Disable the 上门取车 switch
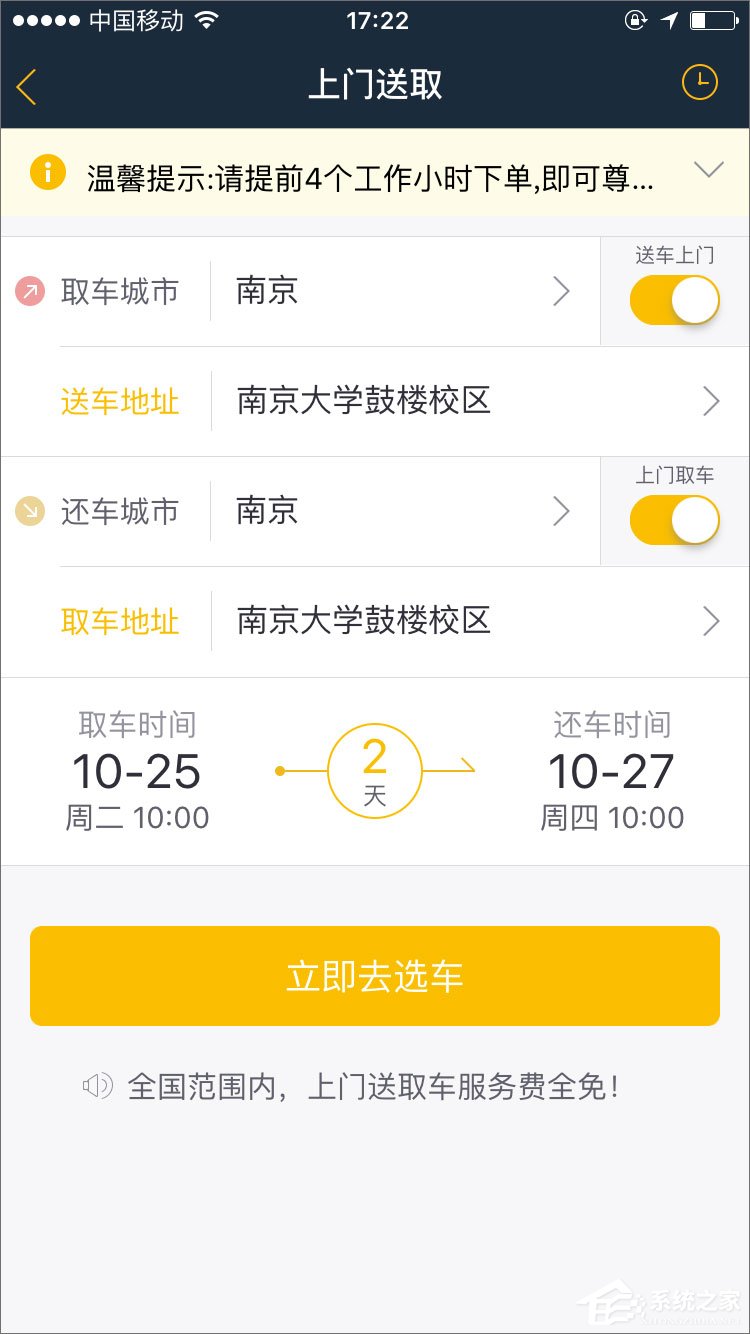 tap(674, 520)
